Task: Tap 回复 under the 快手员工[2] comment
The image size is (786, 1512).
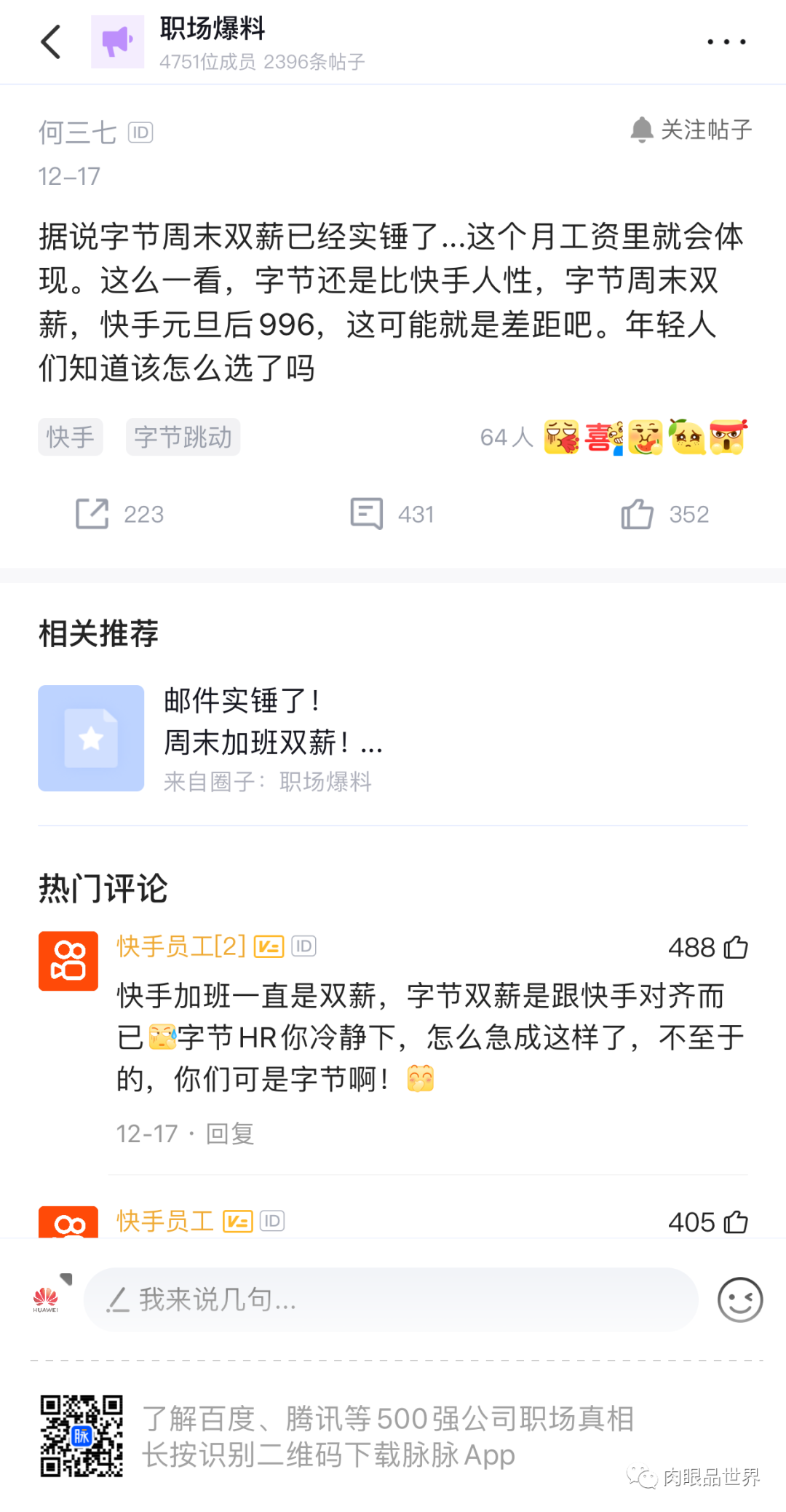Action: [x=230, y=1133]
